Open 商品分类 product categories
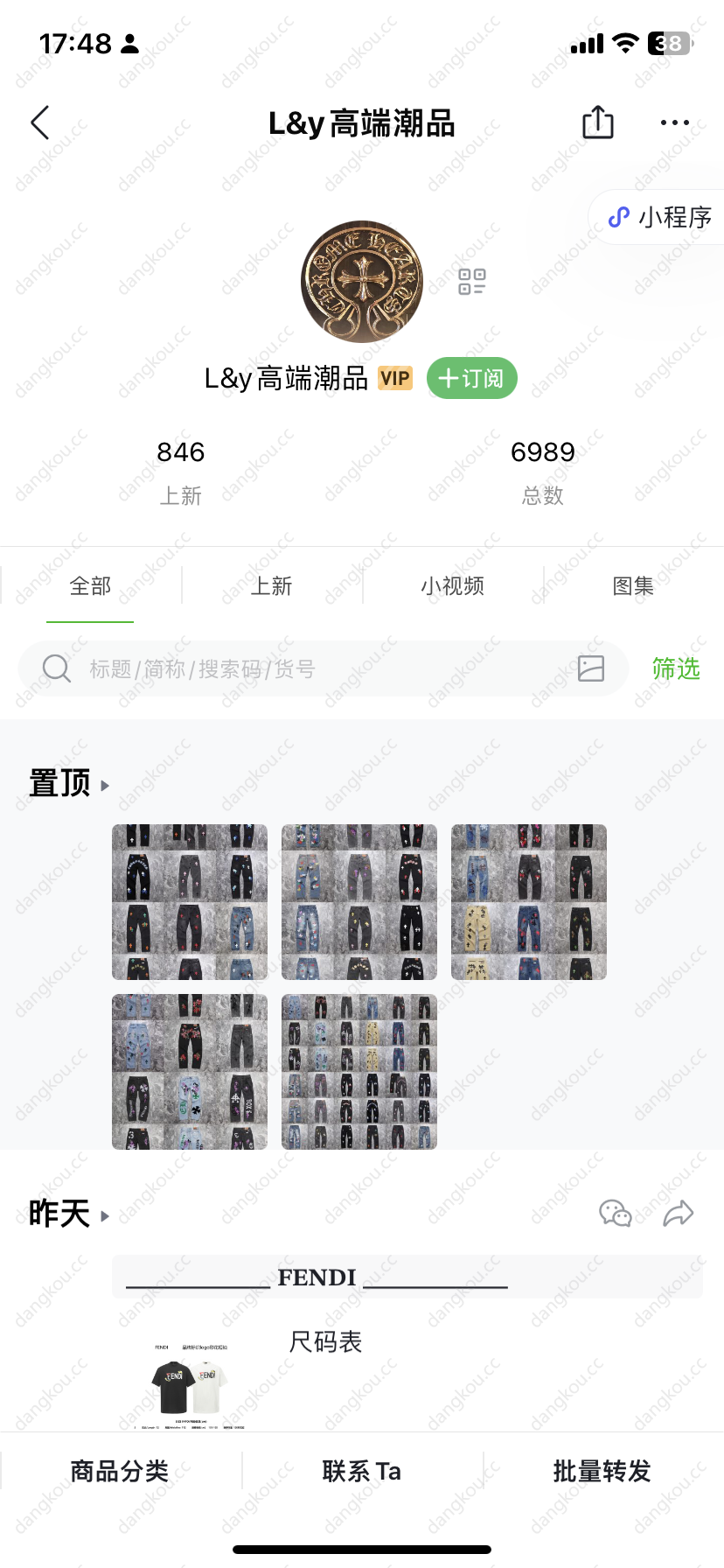The height and width of the screenshot is (1568, 724). [120, 1471]
